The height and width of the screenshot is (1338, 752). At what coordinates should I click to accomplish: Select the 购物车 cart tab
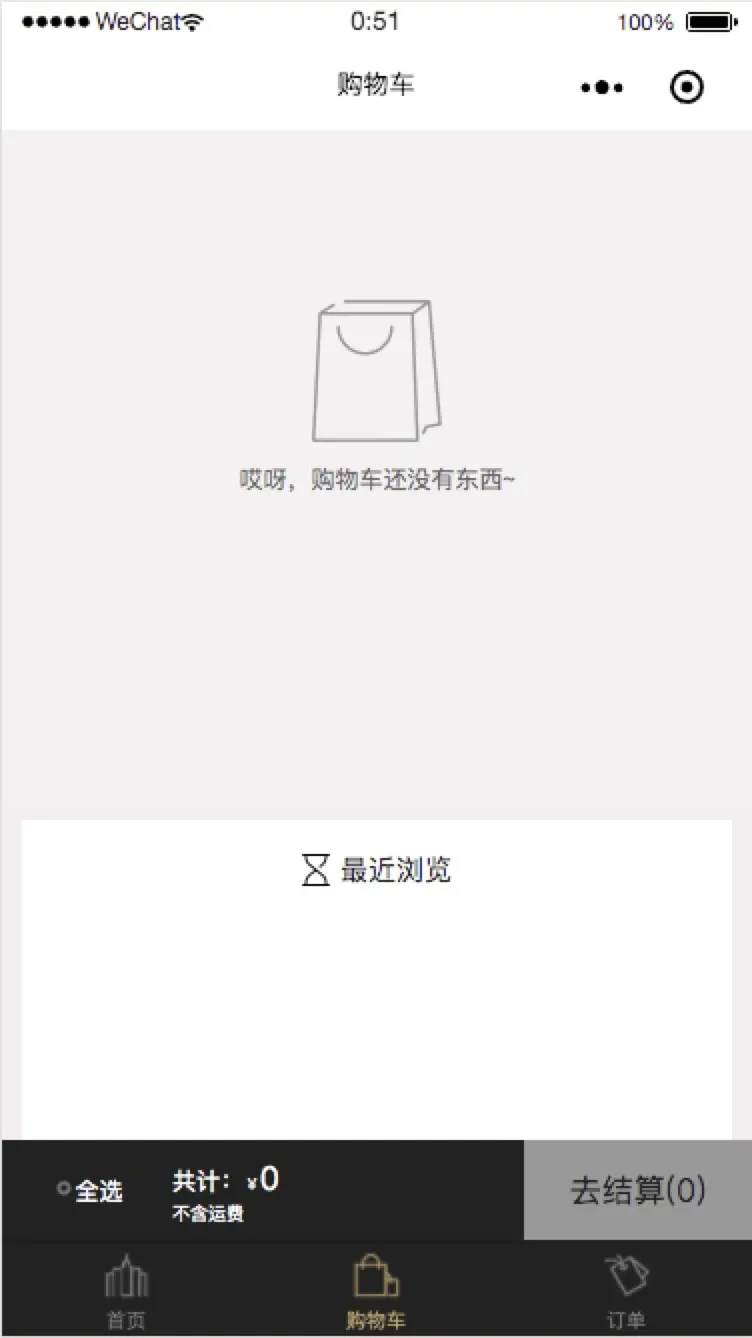click(376, 1292)
